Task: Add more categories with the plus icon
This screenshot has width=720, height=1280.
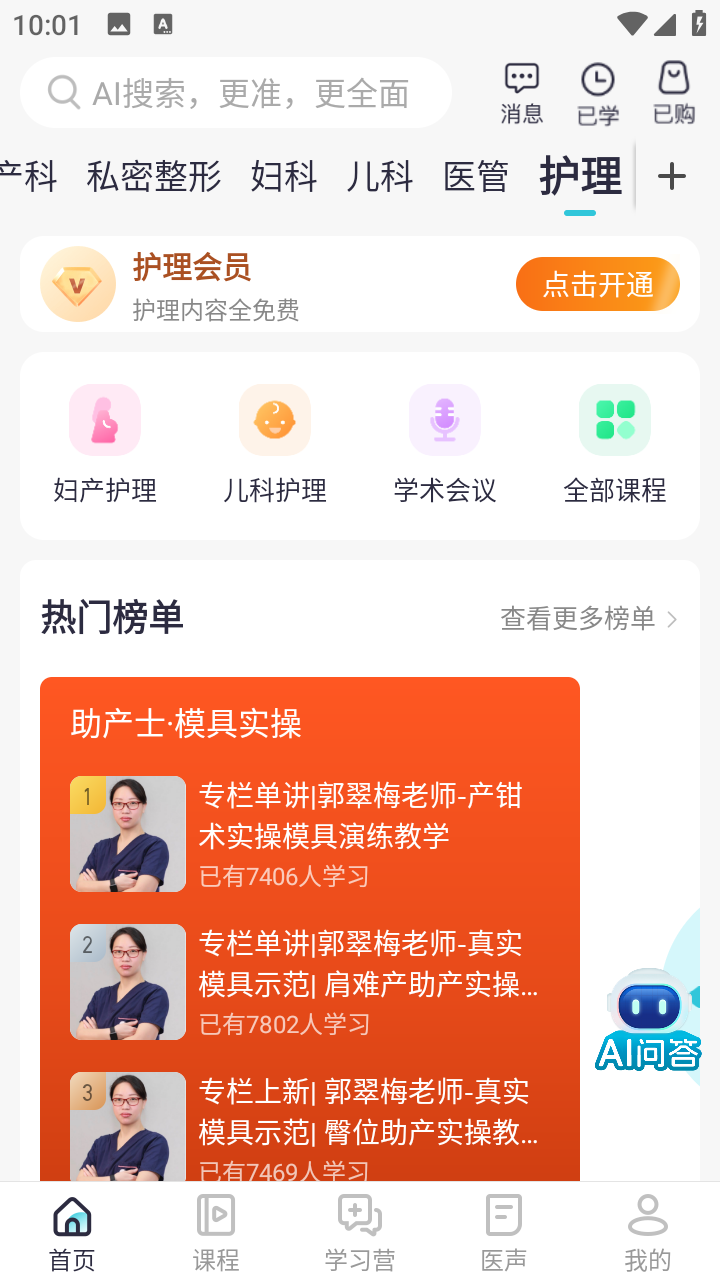Action: pos(672,177)
